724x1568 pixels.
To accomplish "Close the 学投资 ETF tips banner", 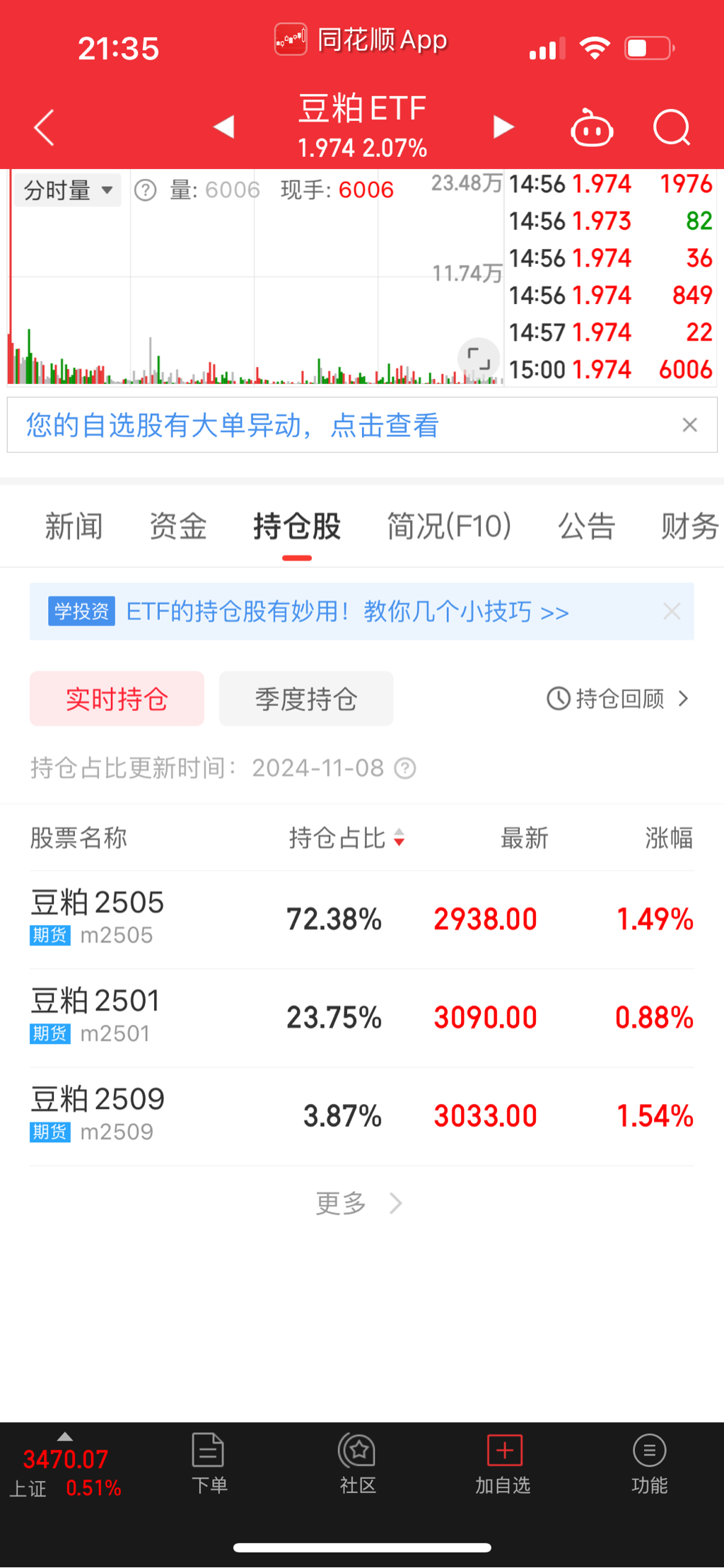I will coord(671,612).
